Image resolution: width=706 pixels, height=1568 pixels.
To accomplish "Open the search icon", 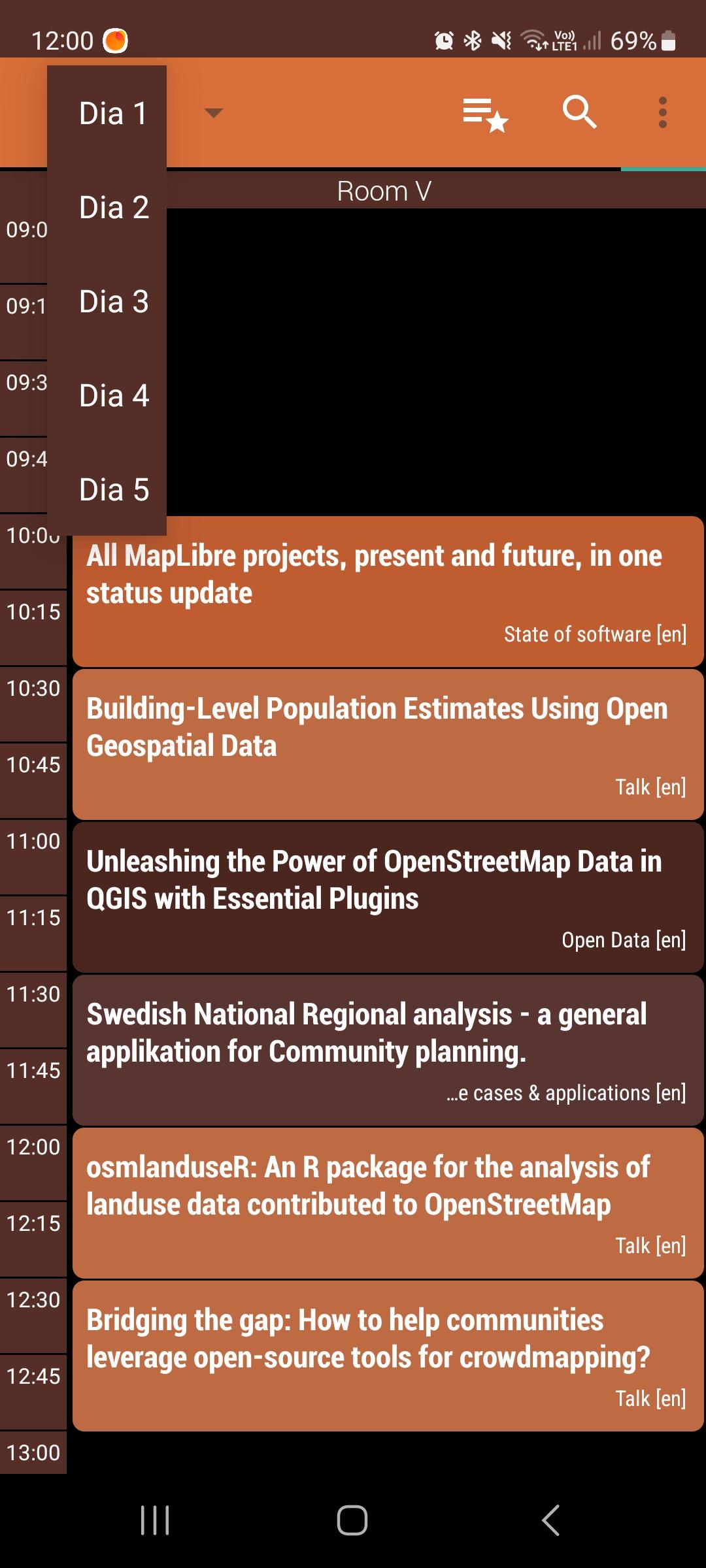I will 579,112.
